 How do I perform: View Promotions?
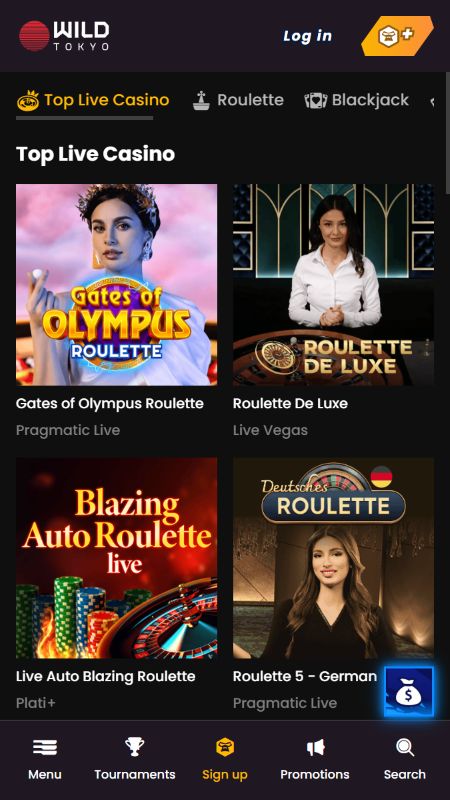315,760
